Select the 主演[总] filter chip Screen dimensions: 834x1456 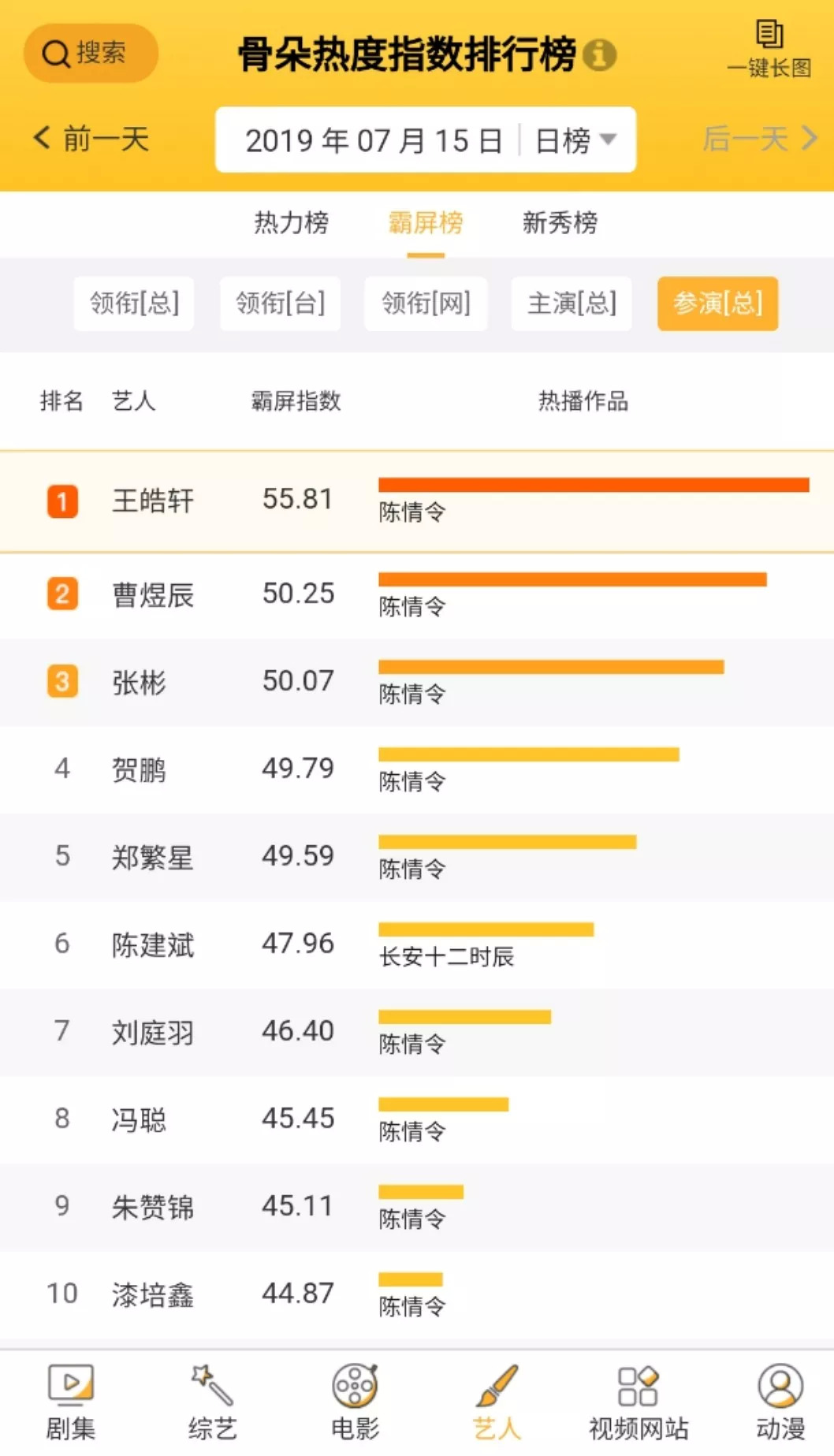572,303
